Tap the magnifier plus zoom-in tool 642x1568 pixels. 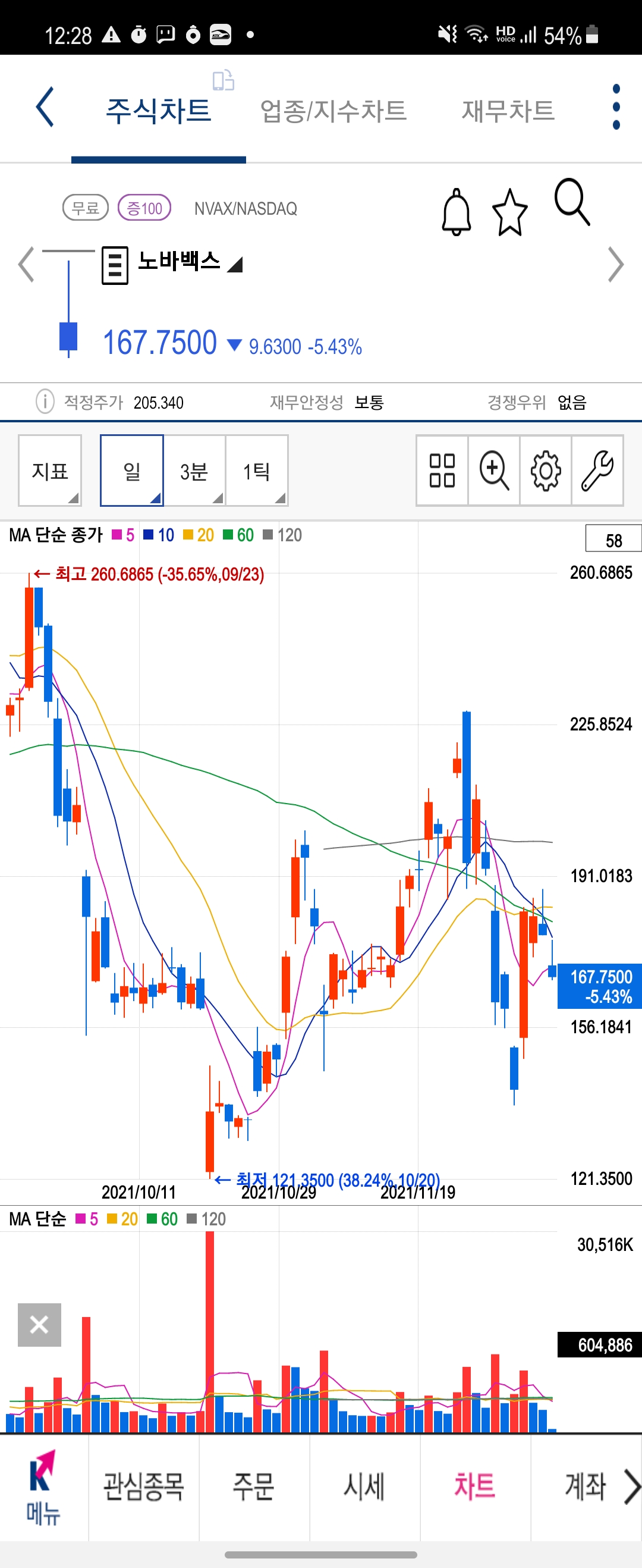point(493,471)
